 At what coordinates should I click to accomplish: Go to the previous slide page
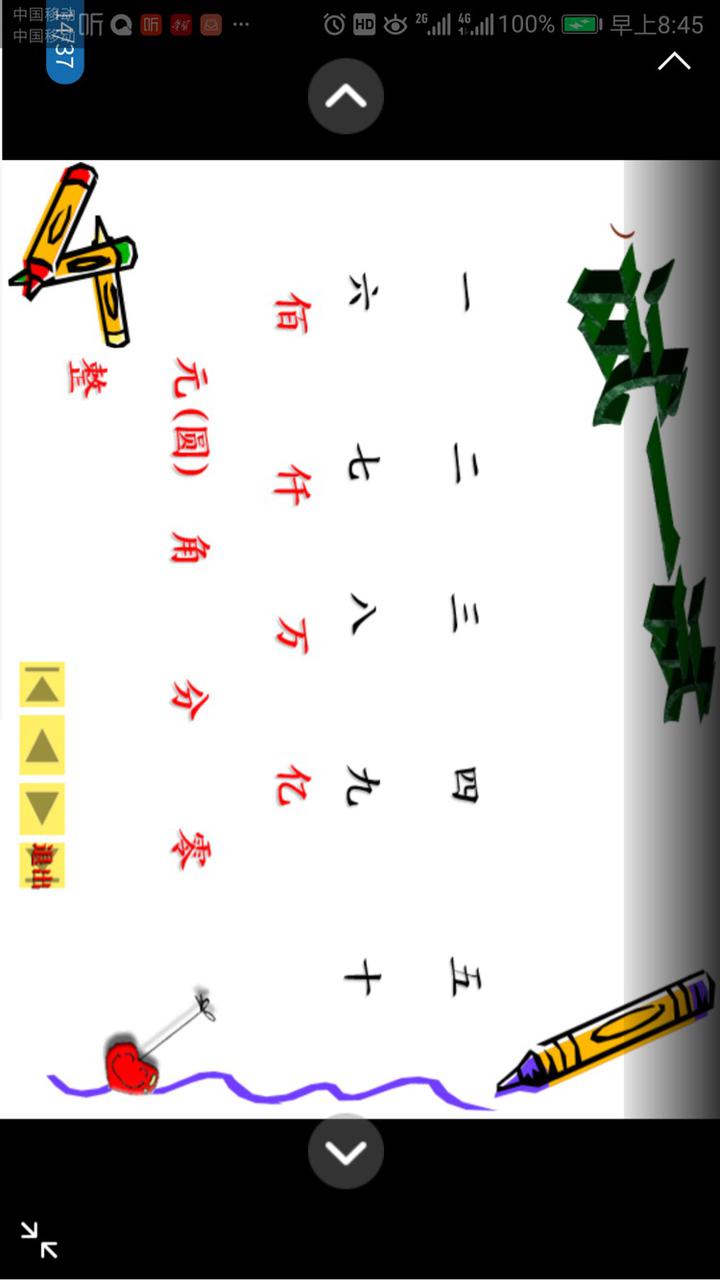pos(345,96)
